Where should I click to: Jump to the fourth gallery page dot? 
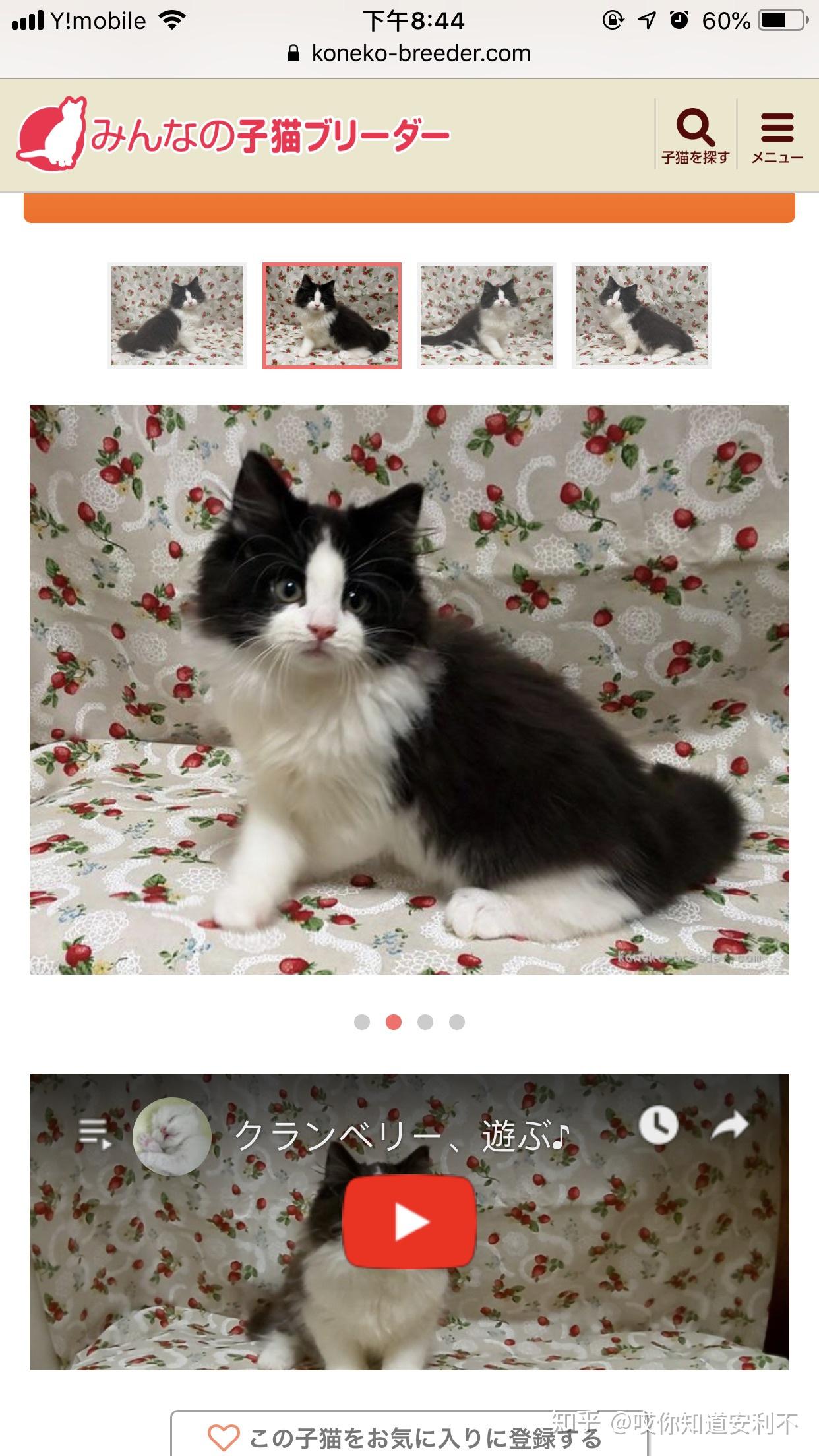pos(457,1022)
